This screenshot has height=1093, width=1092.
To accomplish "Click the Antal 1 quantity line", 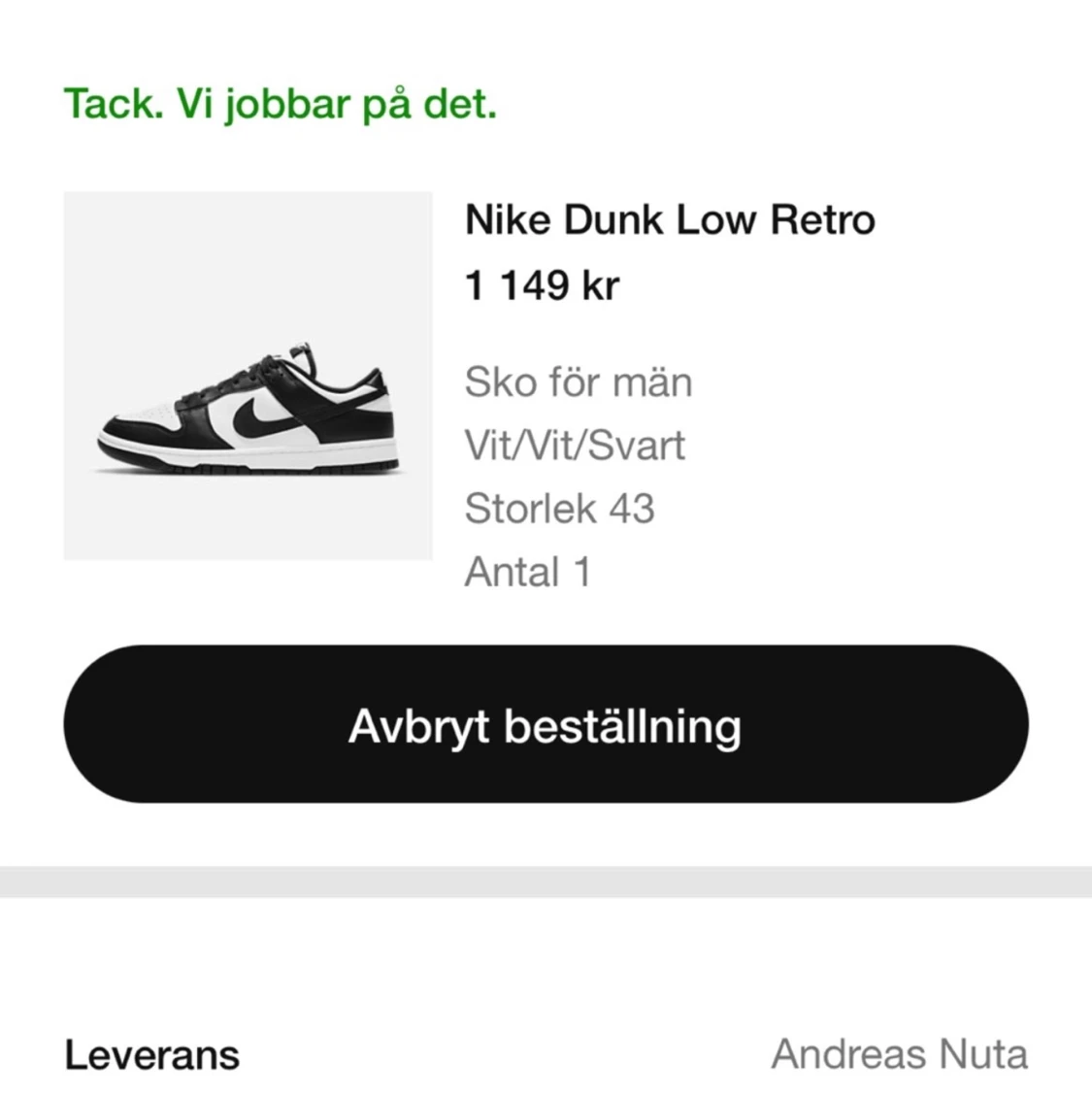I will click(527, 572).
